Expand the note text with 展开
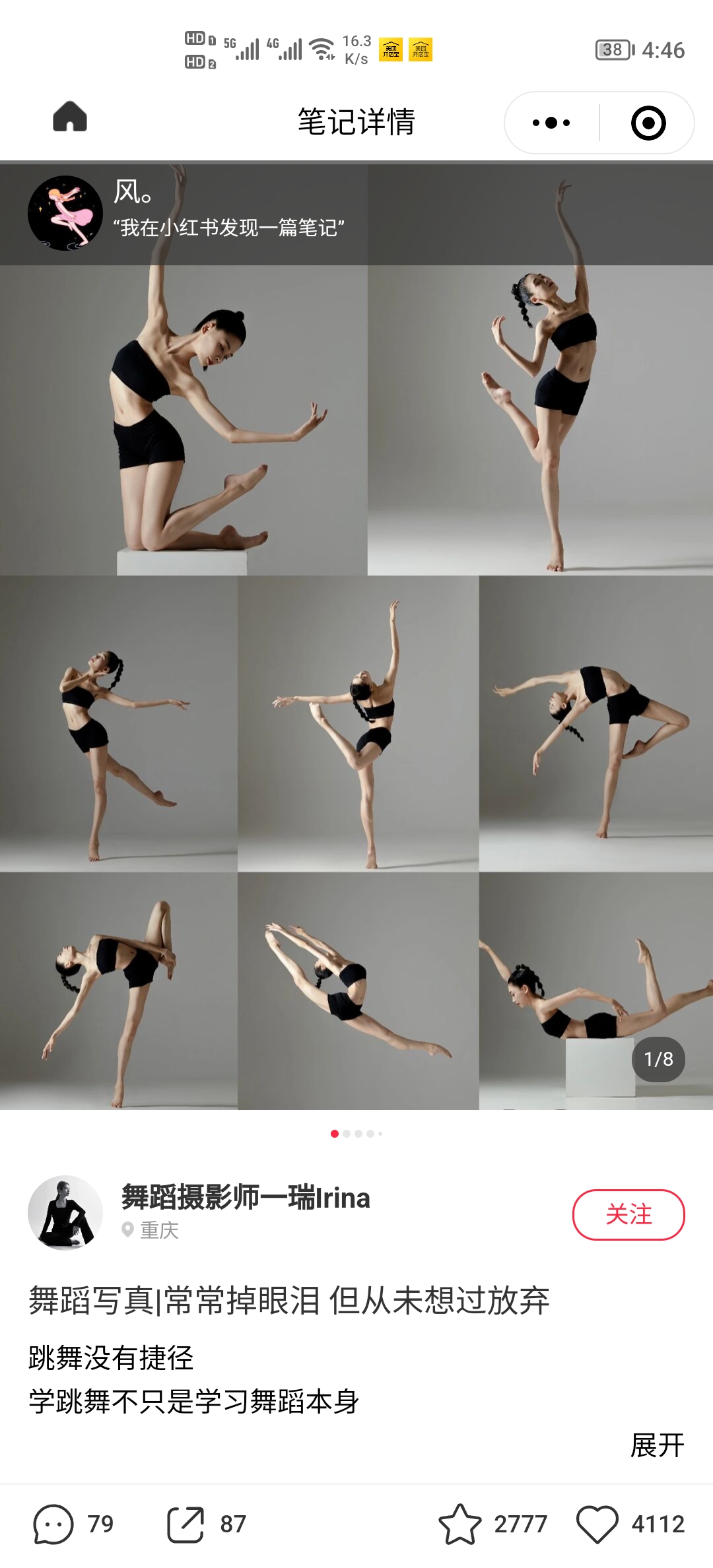 coord(657,1445)
